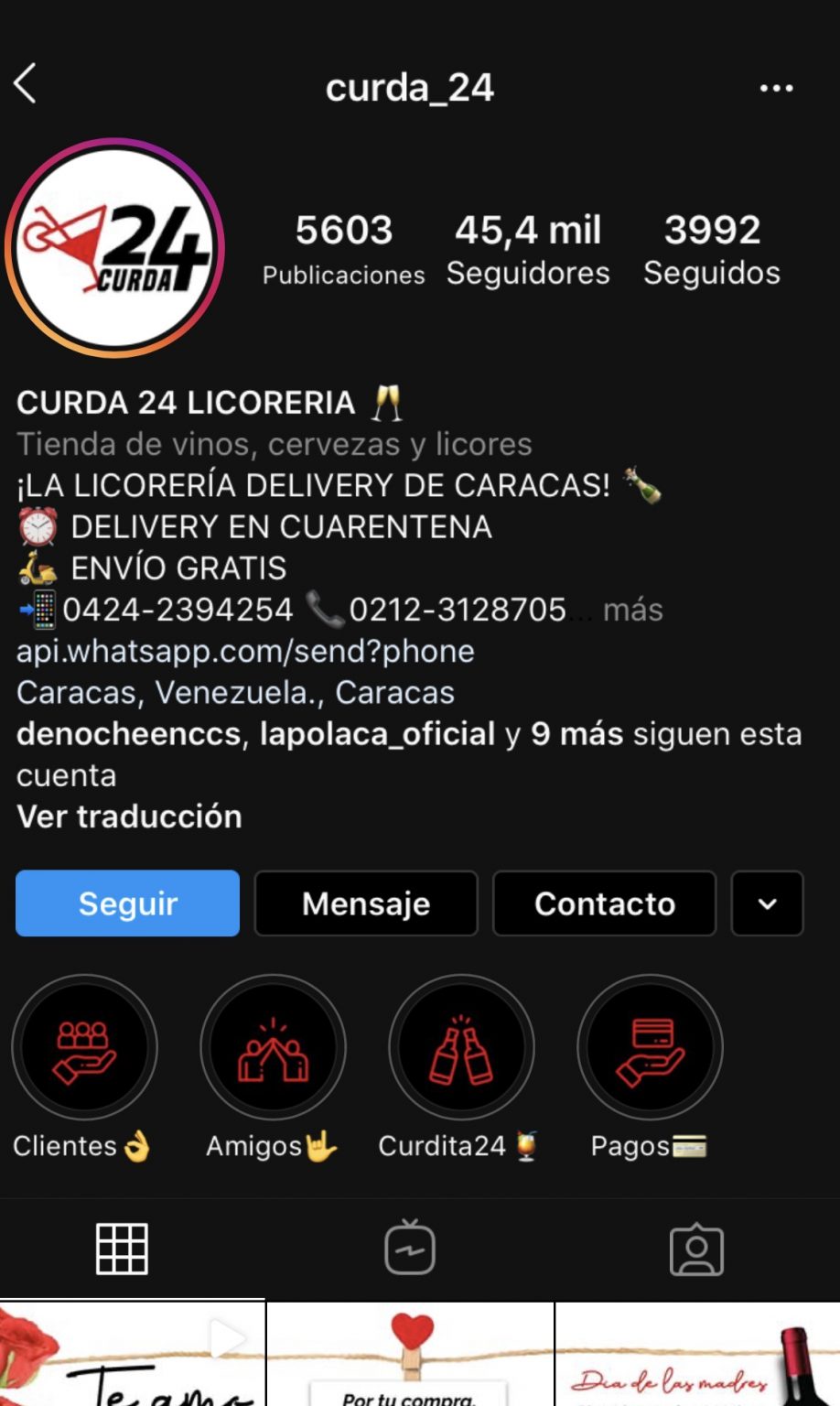Open the Contacto options
840x1406 pixels.
605,903
